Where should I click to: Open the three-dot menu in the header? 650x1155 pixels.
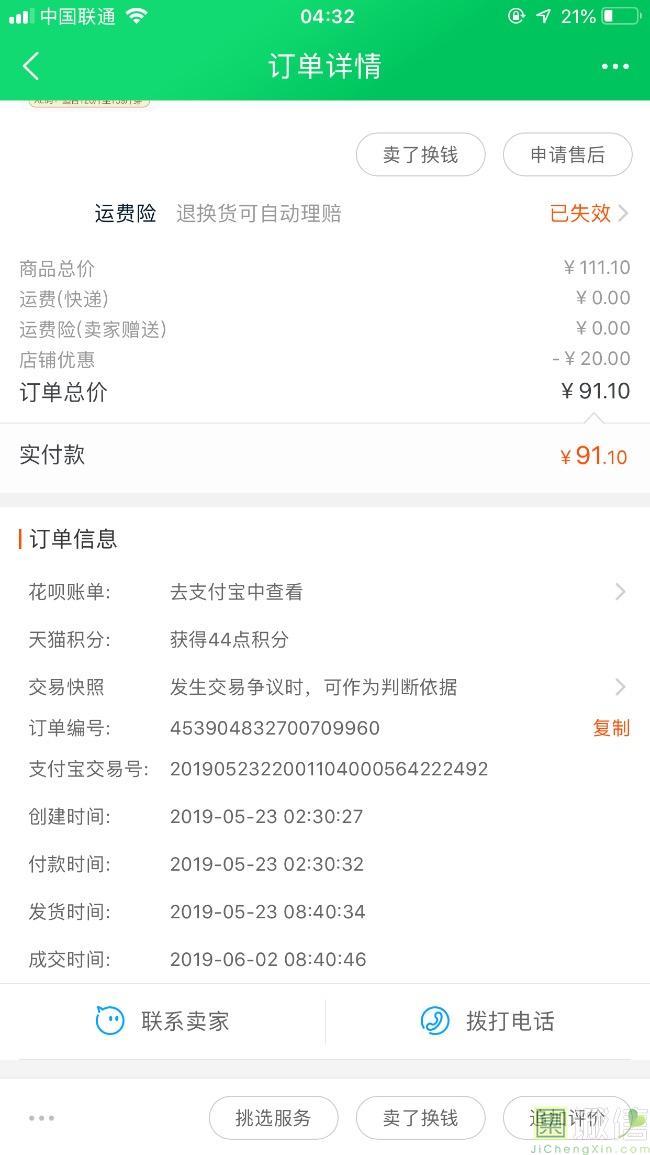[x=615, y=67]
